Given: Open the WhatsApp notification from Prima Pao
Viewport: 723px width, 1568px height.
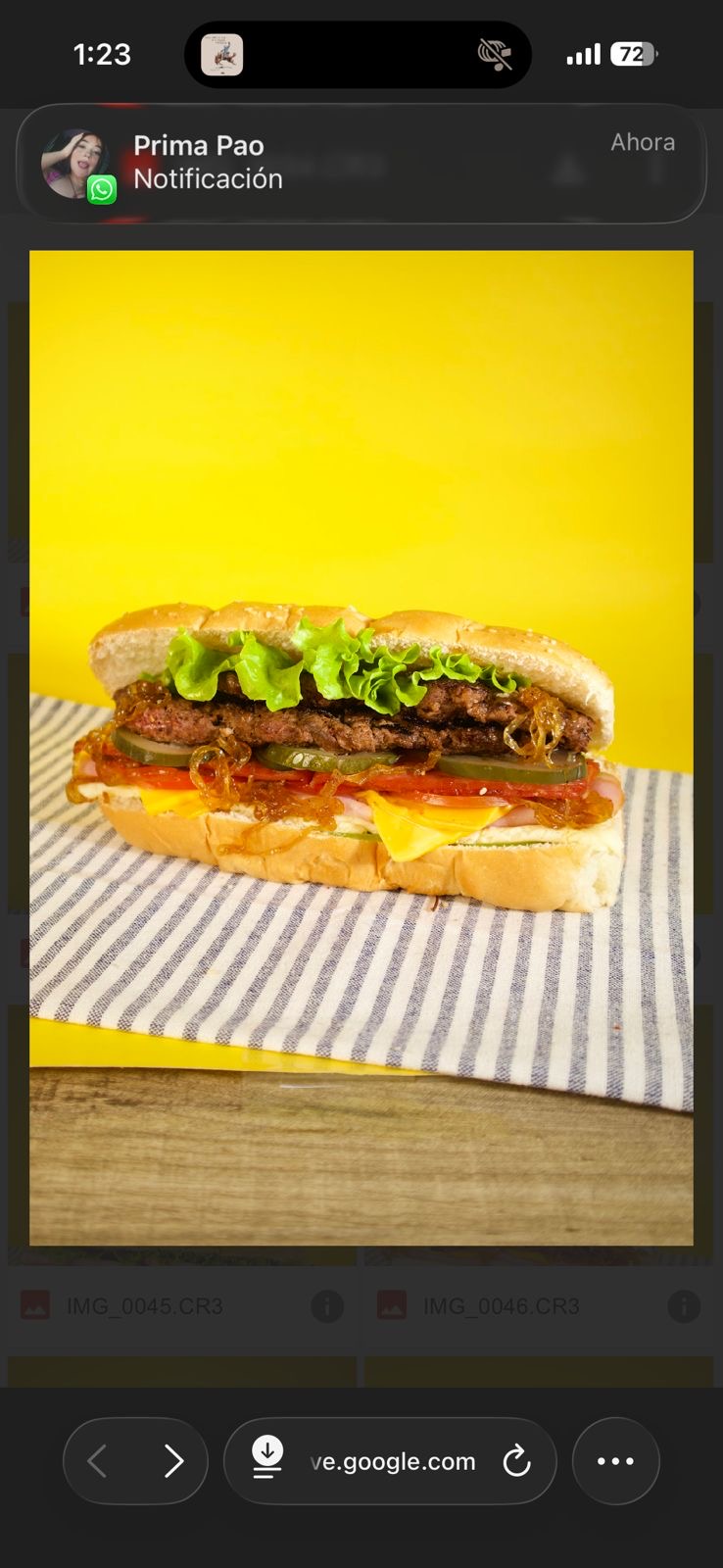Looking at the screenshot, I should pyautogui.click(x=361, y=163).
